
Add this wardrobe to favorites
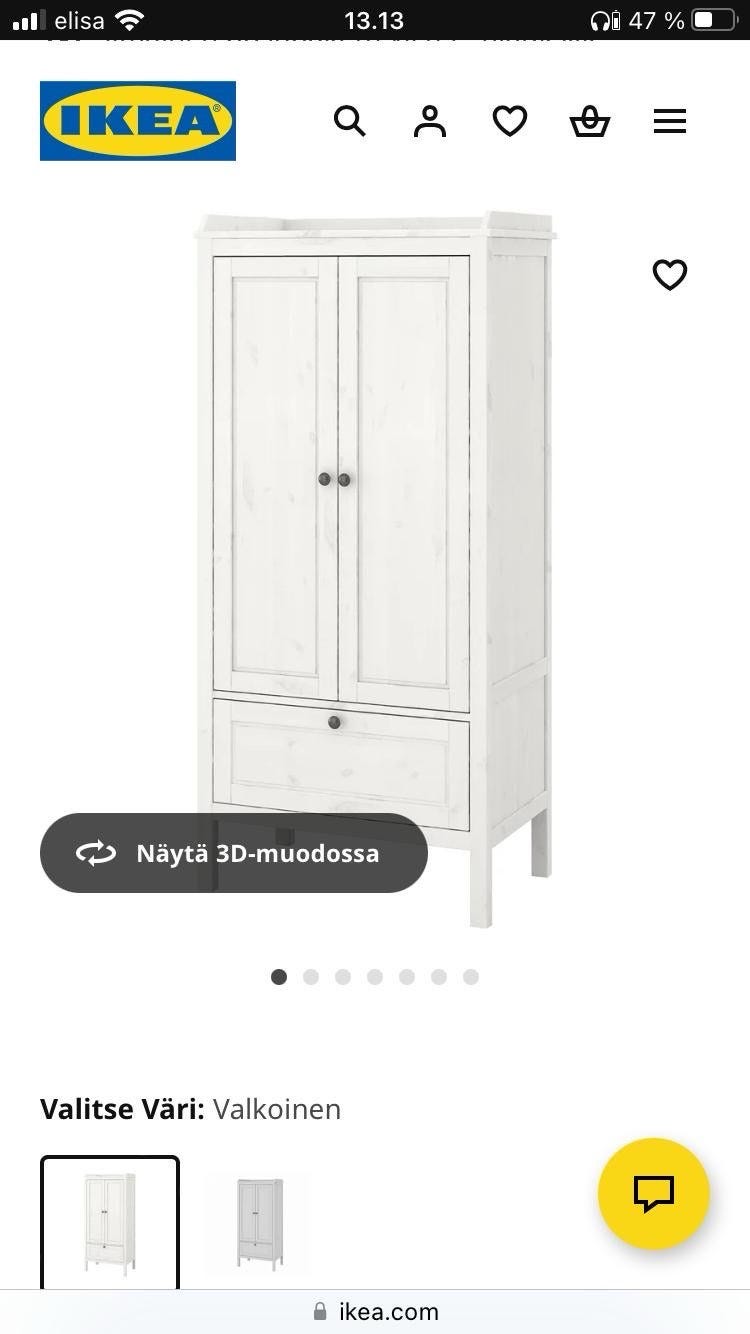click(670, 274)
